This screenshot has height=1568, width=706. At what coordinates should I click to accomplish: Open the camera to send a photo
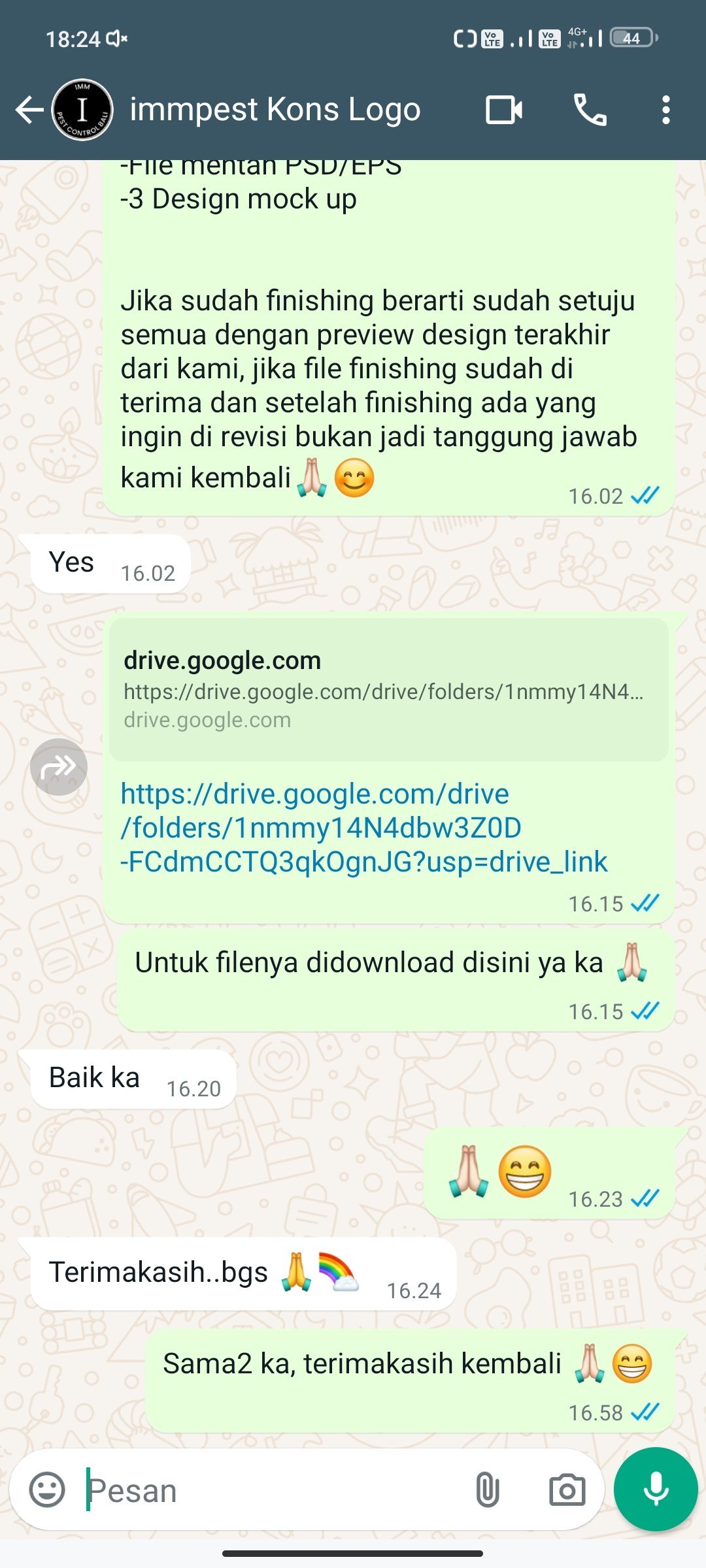point(567,1490)
